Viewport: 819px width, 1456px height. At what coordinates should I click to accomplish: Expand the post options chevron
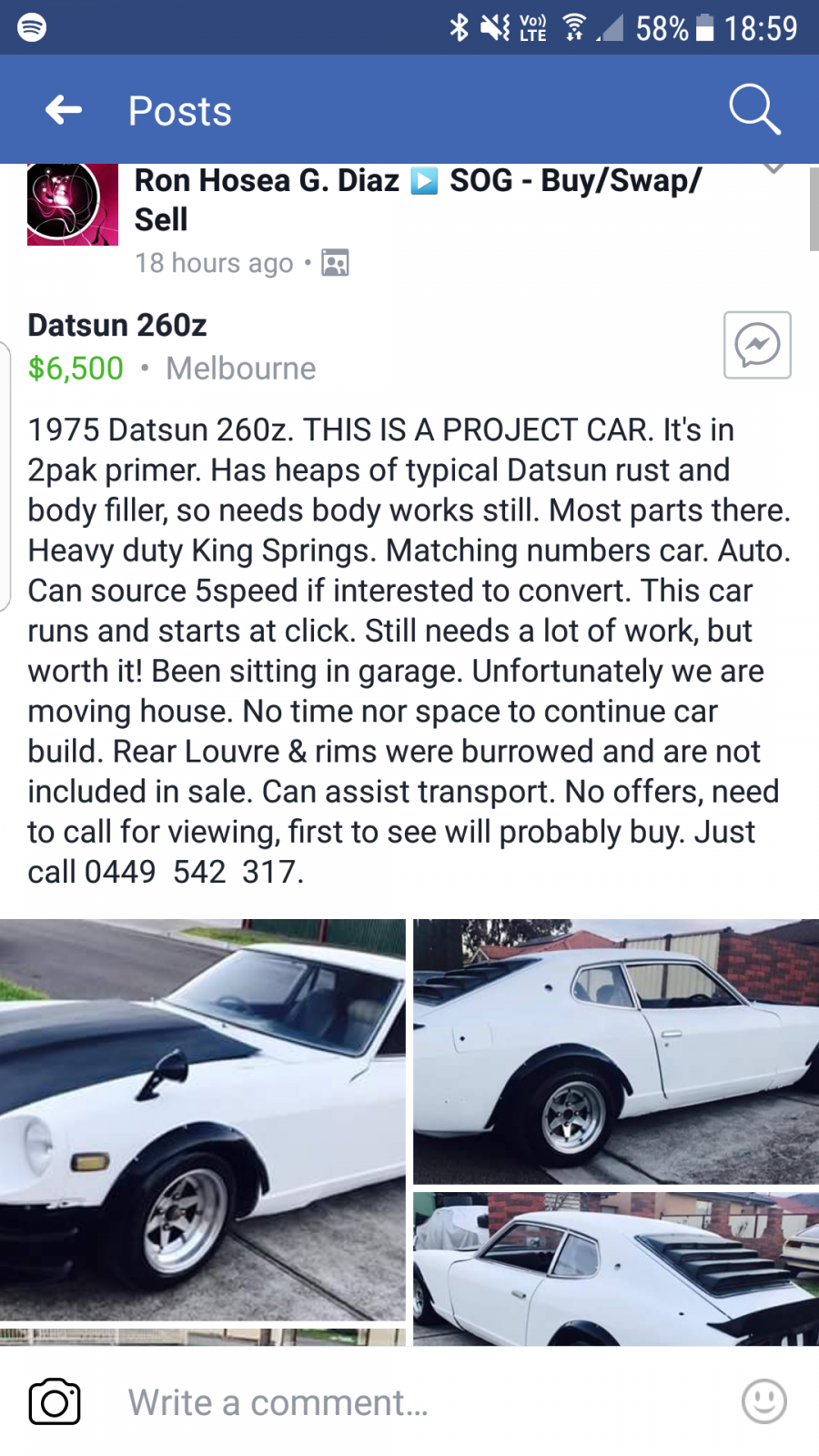click(773, 168)
